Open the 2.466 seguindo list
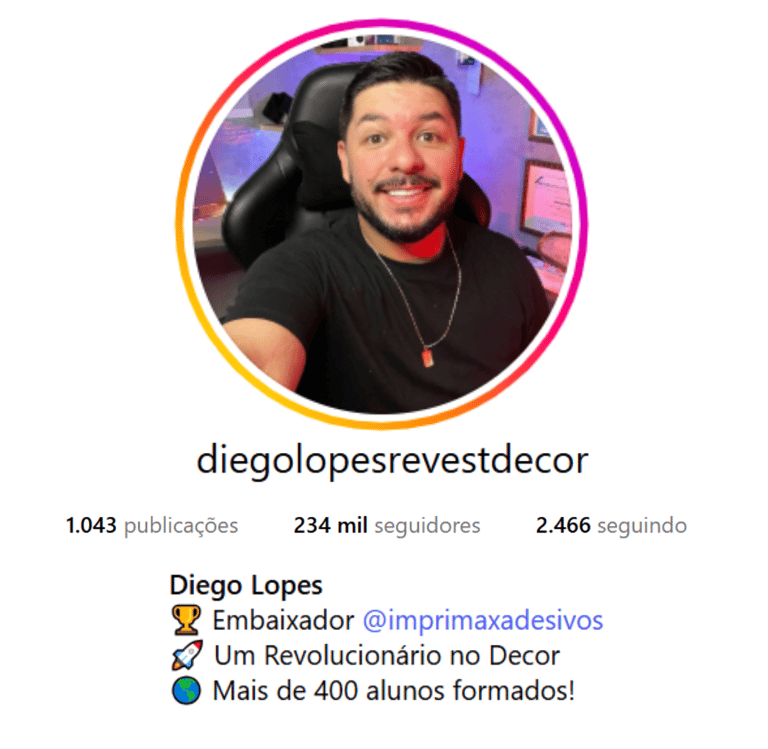The width and height of the screenshot is (768, 749). click(611, 525)
